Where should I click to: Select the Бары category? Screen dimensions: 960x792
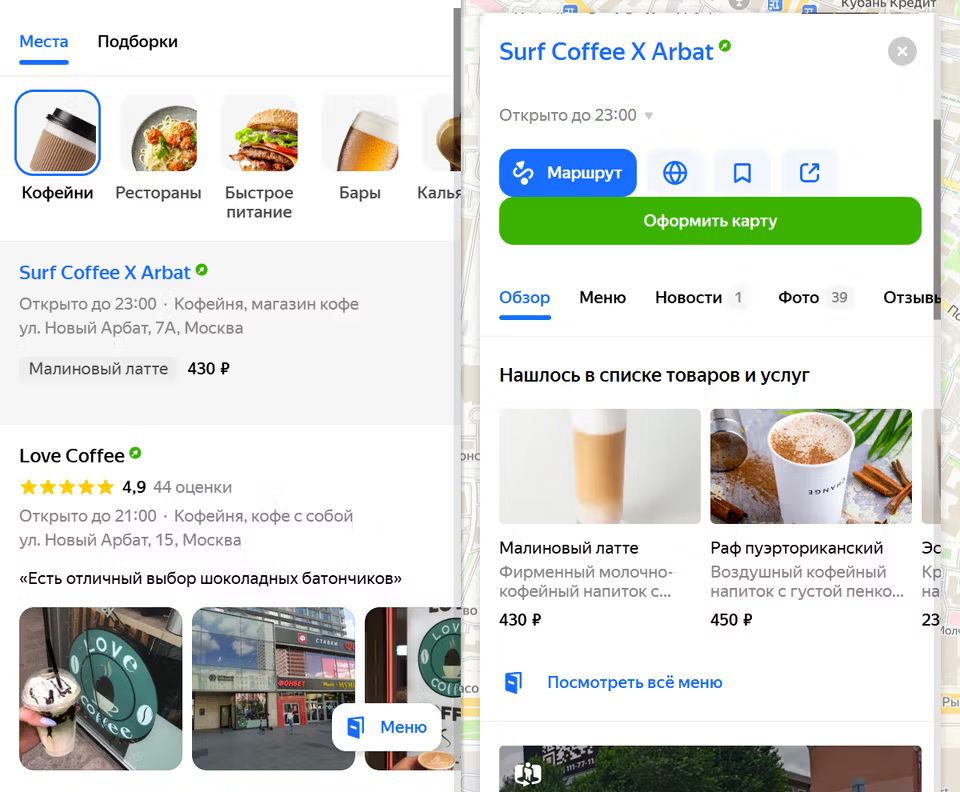pyautogui.click(x=360, y=134)
